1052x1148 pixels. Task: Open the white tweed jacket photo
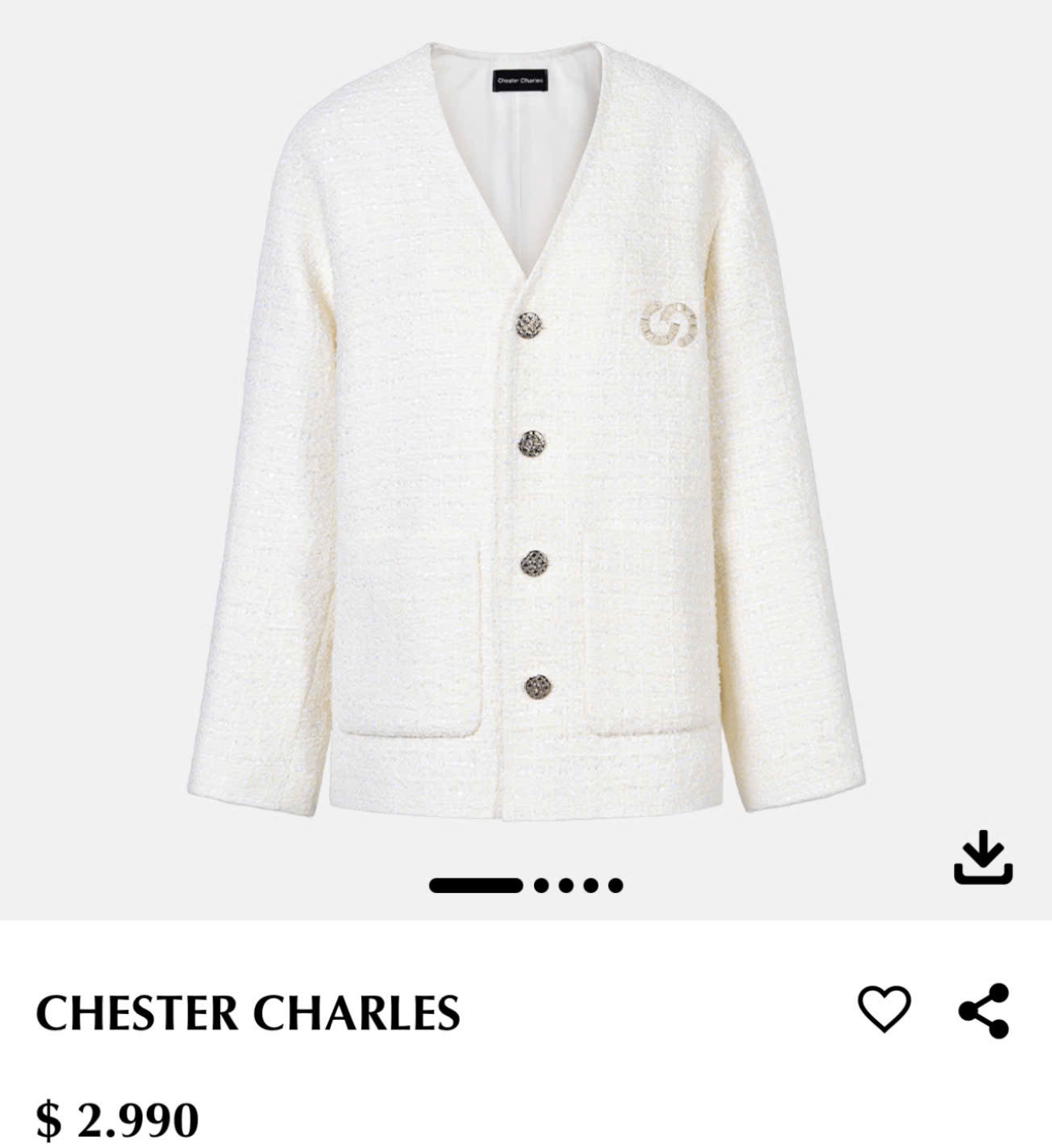[526, 431]
